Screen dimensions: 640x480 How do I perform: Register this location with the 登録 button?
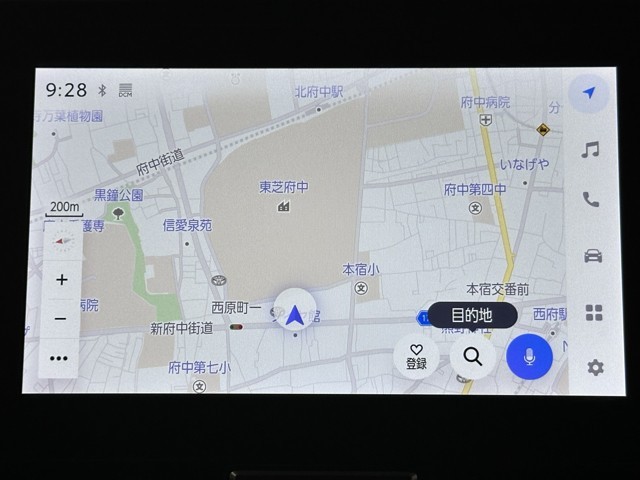[416, 357]
